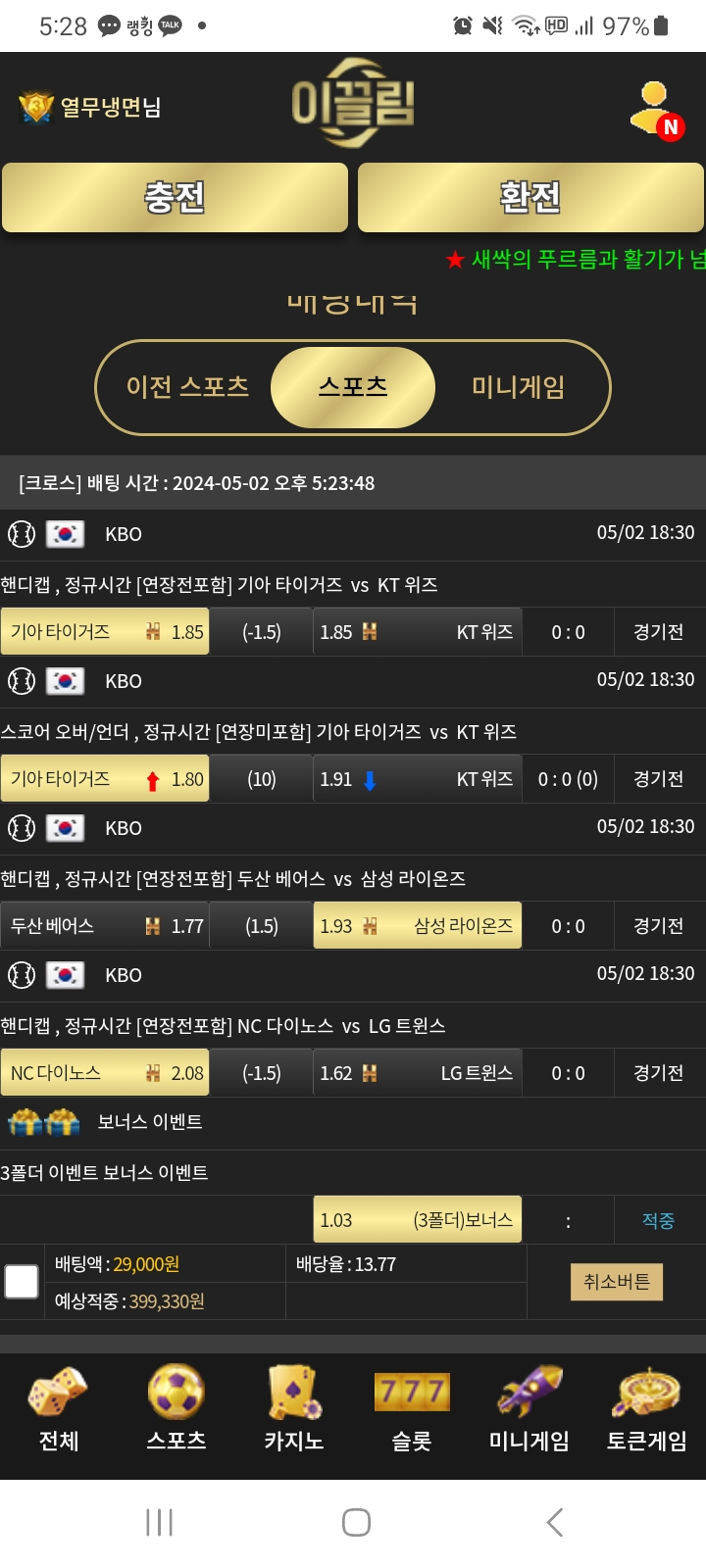Screen dimensions: 706x1568
Task: Select the 스포츠 betting history tab
Action: pyautogui.click(x=353, y=387)
